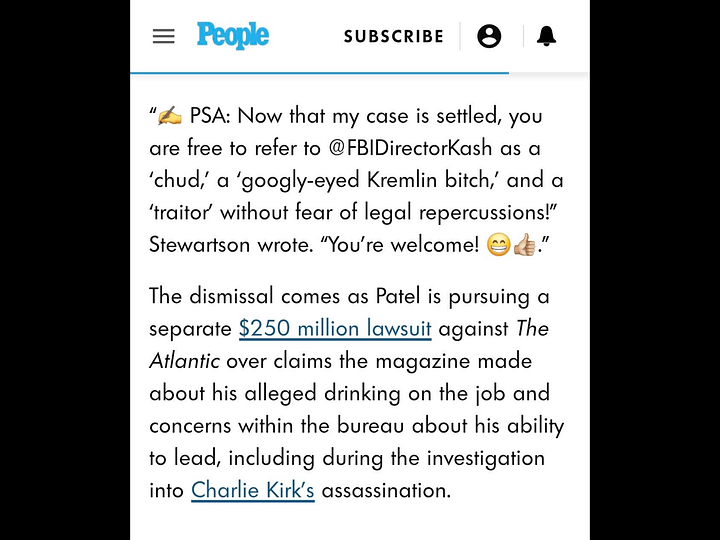Screen dimensions: 720x540
Task: Open the account profile icon
Action: coord(489,36)
